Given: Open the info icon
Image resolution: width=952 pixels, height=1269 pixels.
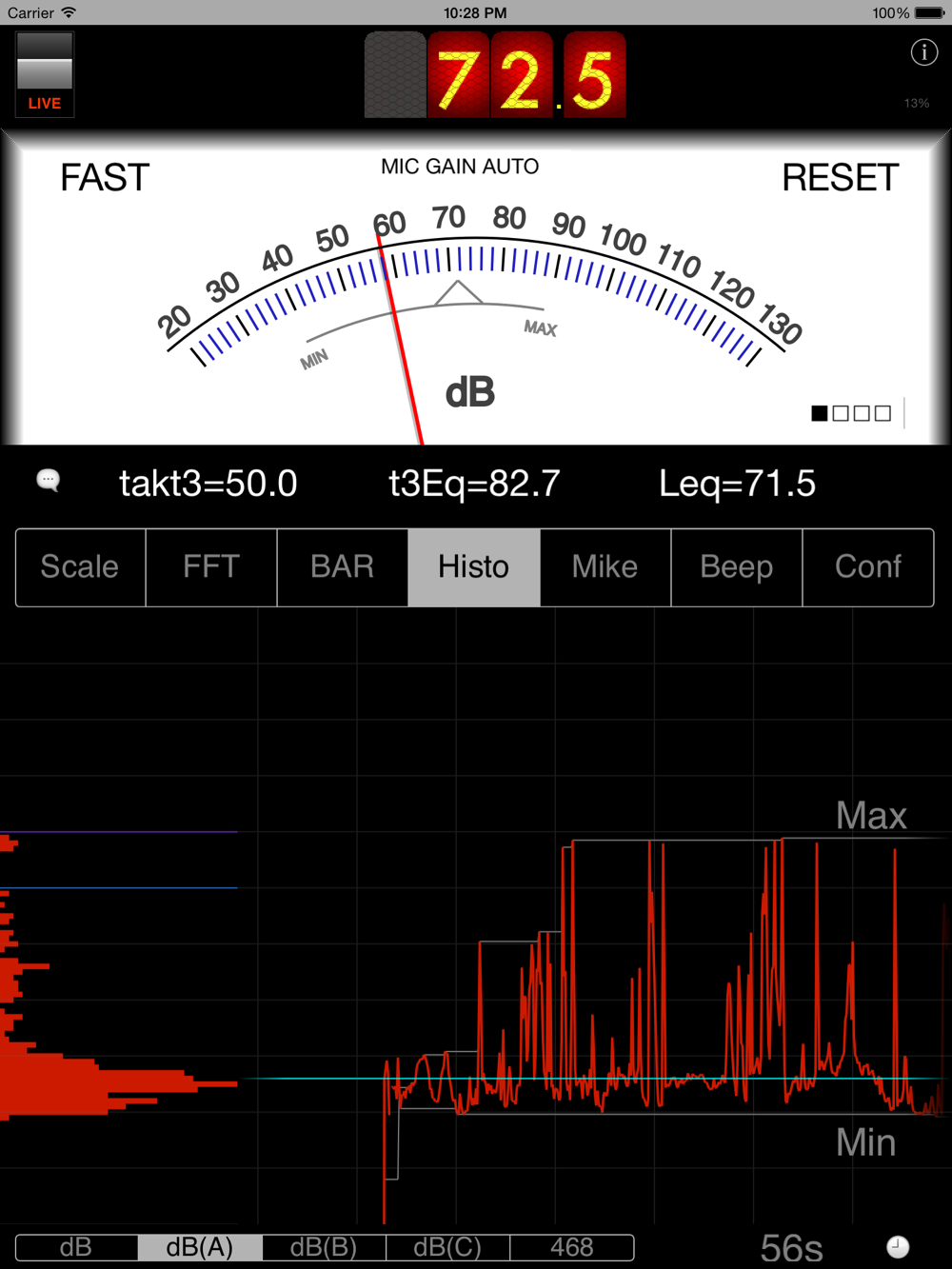Looking at the screenshot, I should 923,52.
